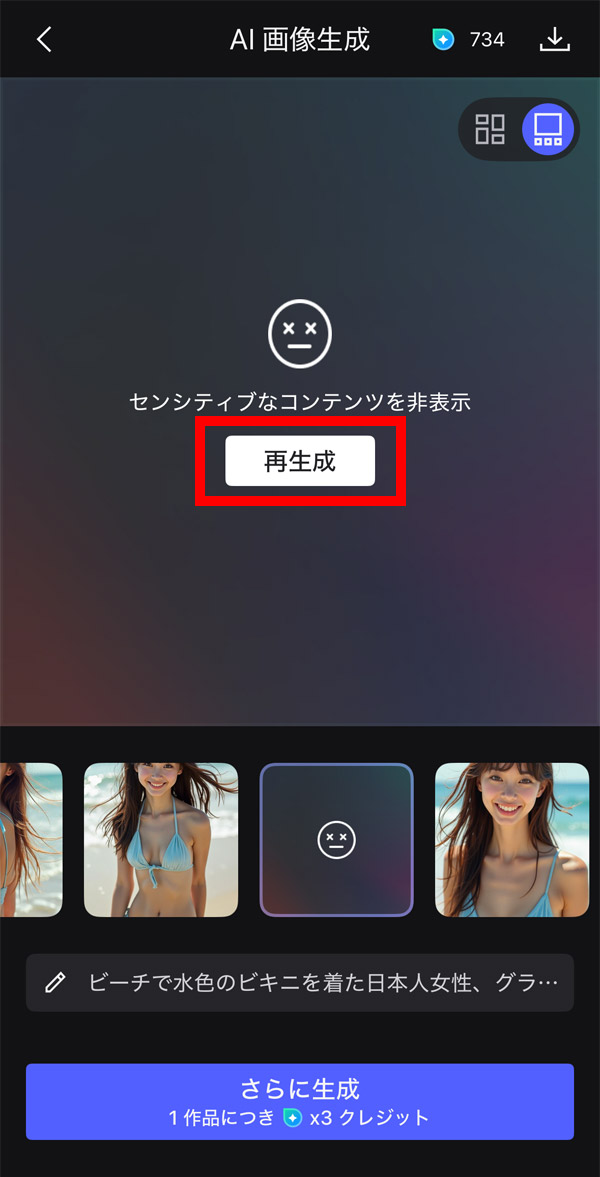Download the generated image
The width and height of the screenshot is (600, 1177).
tap(554, 40)
